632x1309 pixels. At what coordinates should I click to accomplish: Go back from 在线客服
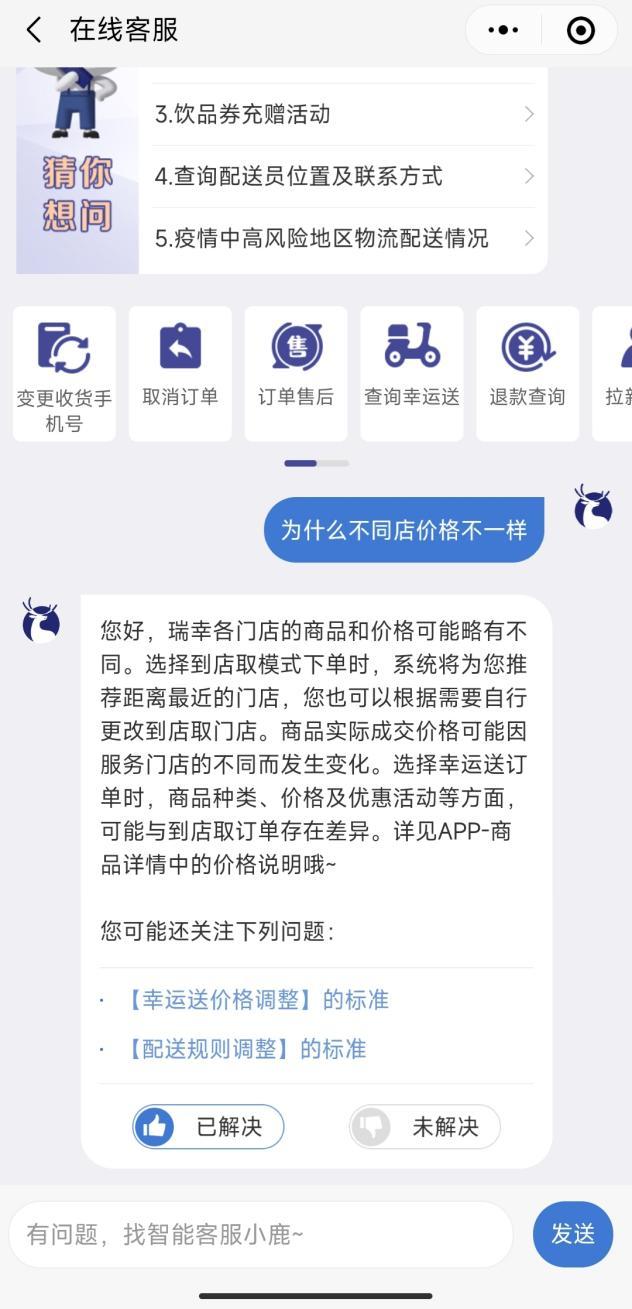34,30
